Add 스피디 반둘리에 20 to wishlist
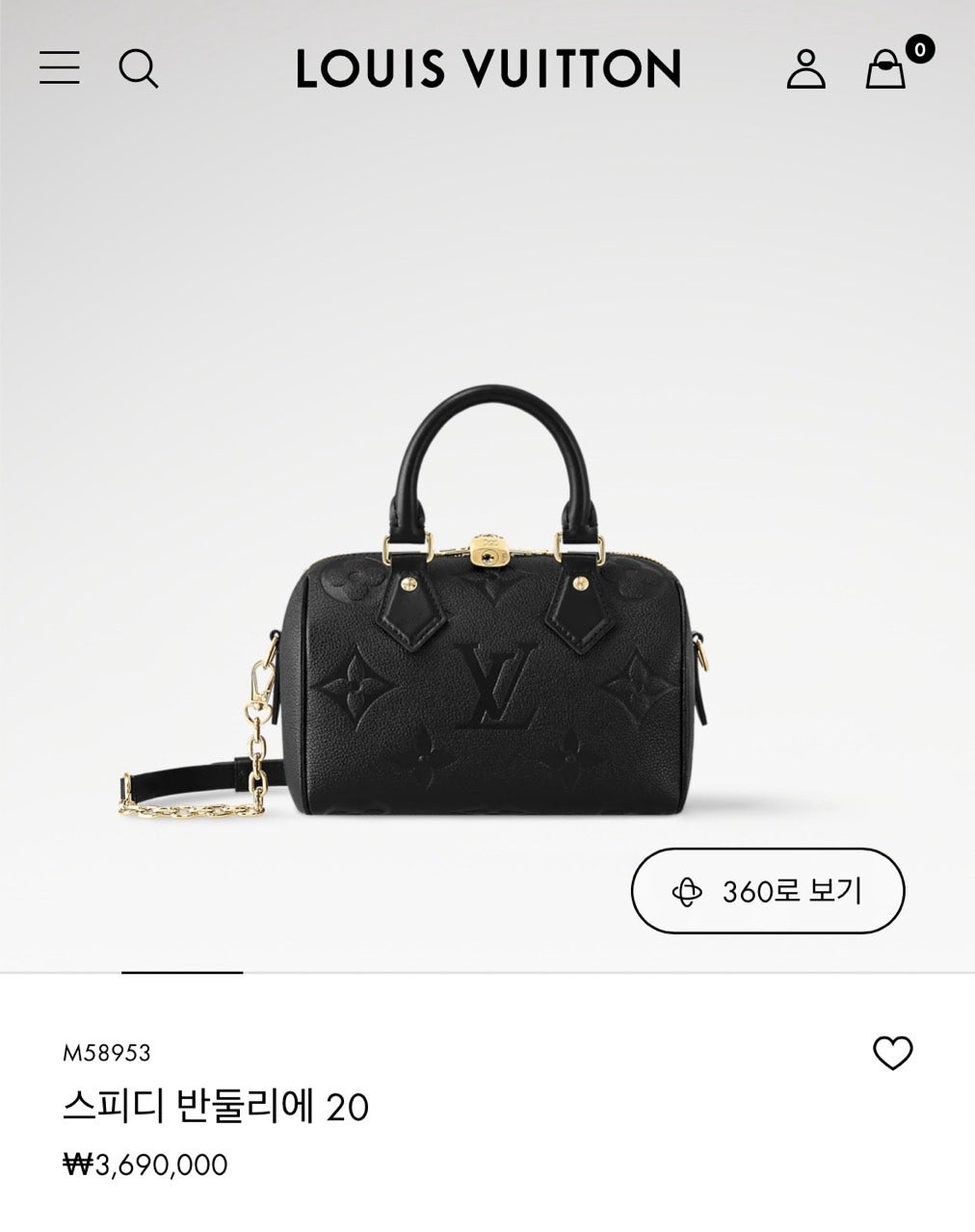 892,1053
